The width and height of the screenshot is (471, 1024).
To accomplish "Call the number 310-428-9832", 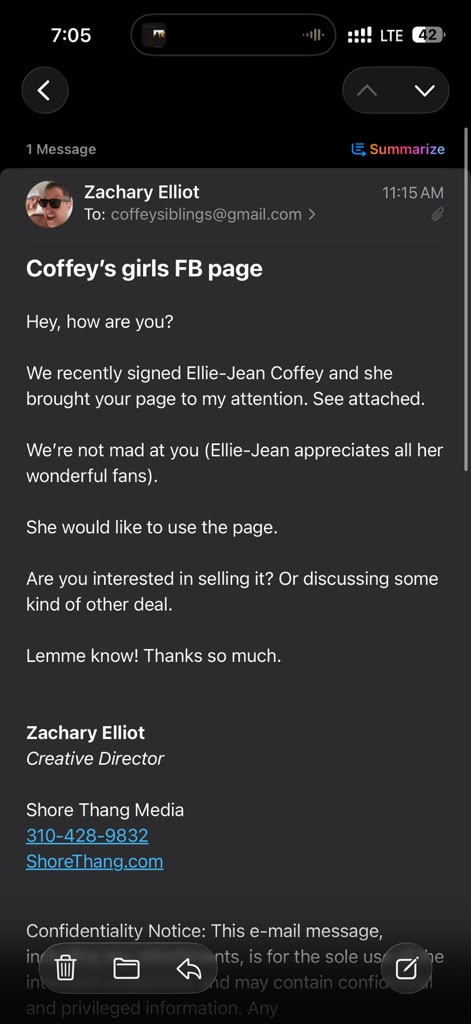I will pos(87,835).
